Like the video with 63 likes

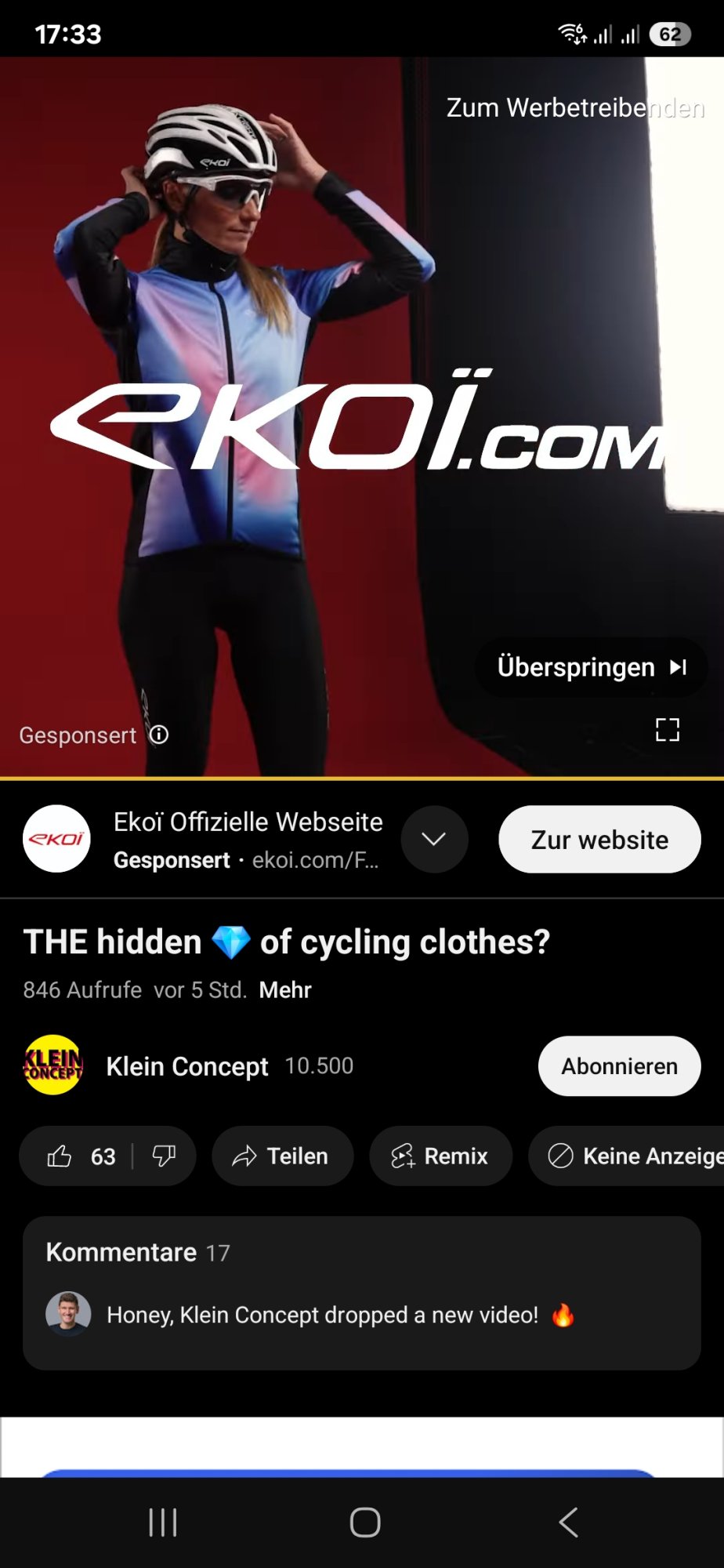pos(78,1156)
